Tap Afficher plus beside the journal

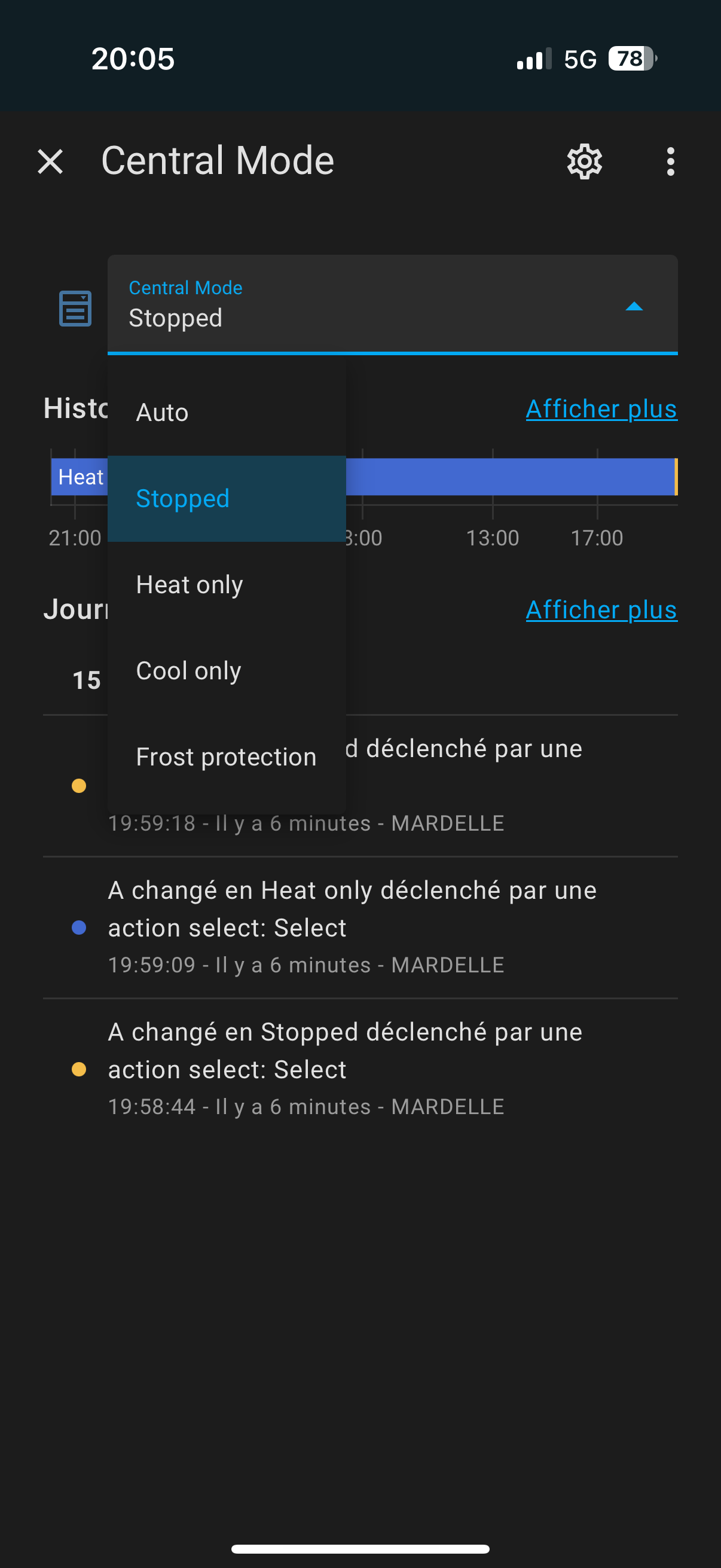[x=601, y=610]
